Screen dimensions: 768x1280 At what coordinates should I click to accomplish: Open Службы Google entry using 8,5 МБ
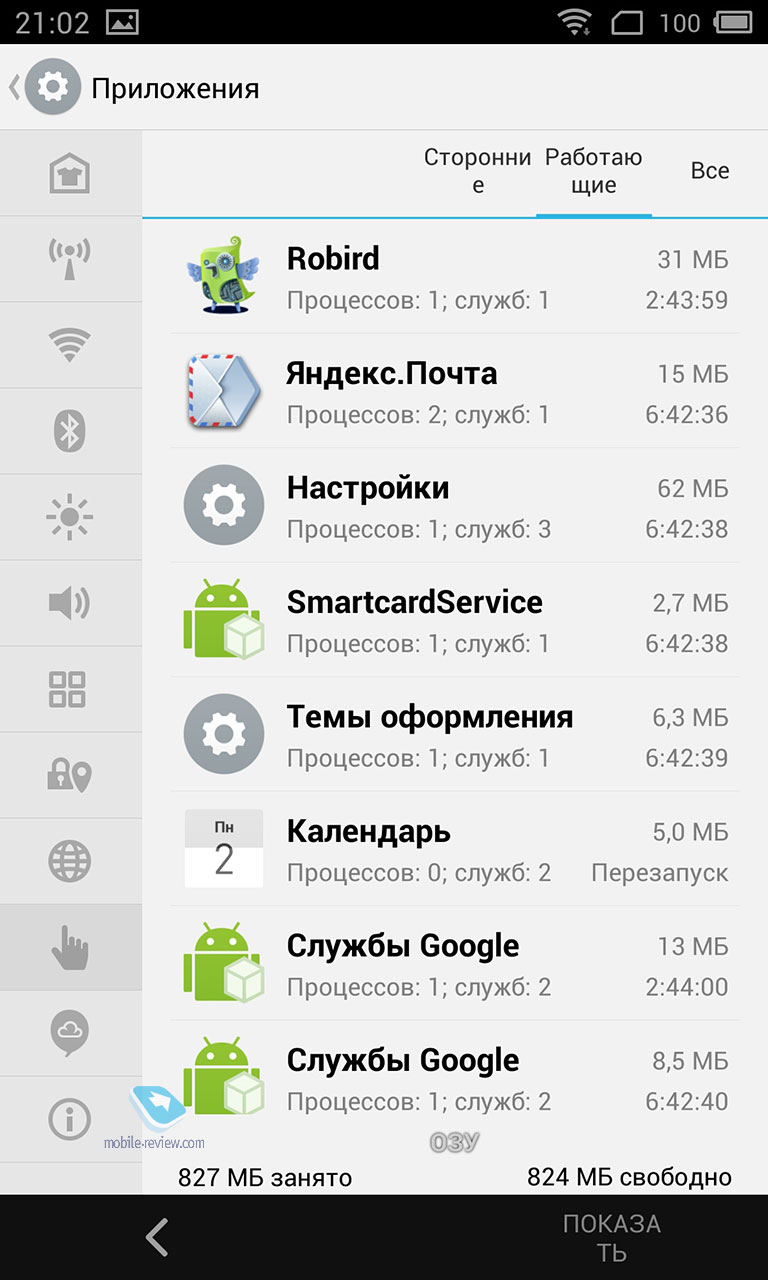pyautogui.click(x=455, y=1078)
